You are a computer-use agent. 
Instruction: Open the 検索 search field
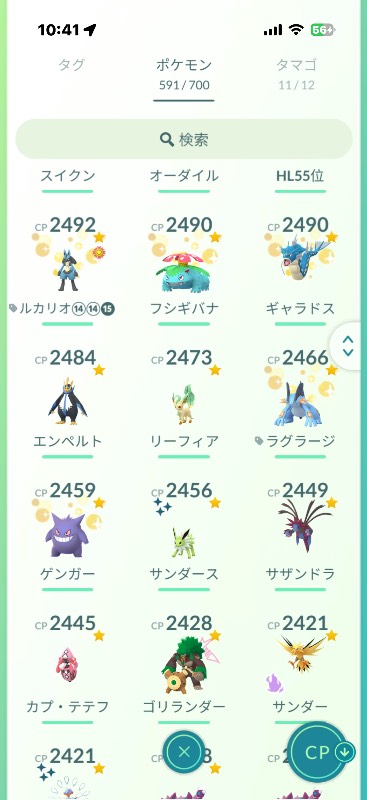(x=184, y=139)
